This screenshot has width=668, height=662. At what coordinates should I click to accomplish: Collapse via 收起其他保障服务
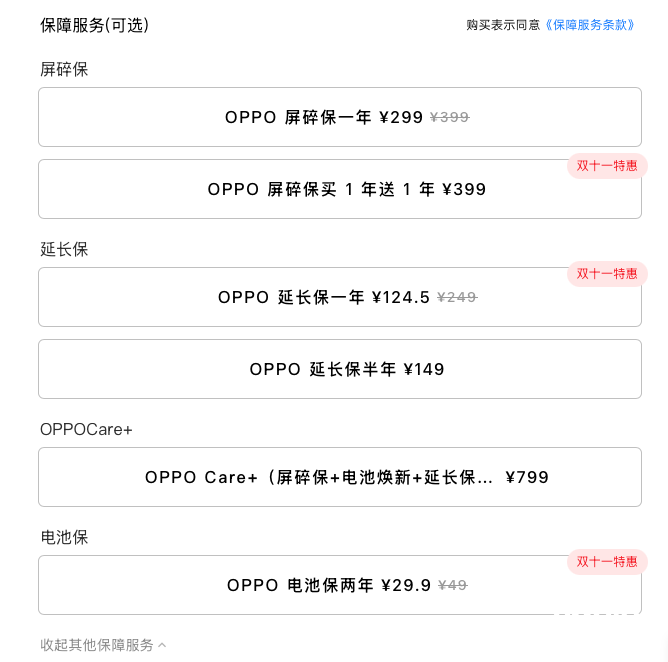coord(103,645)
